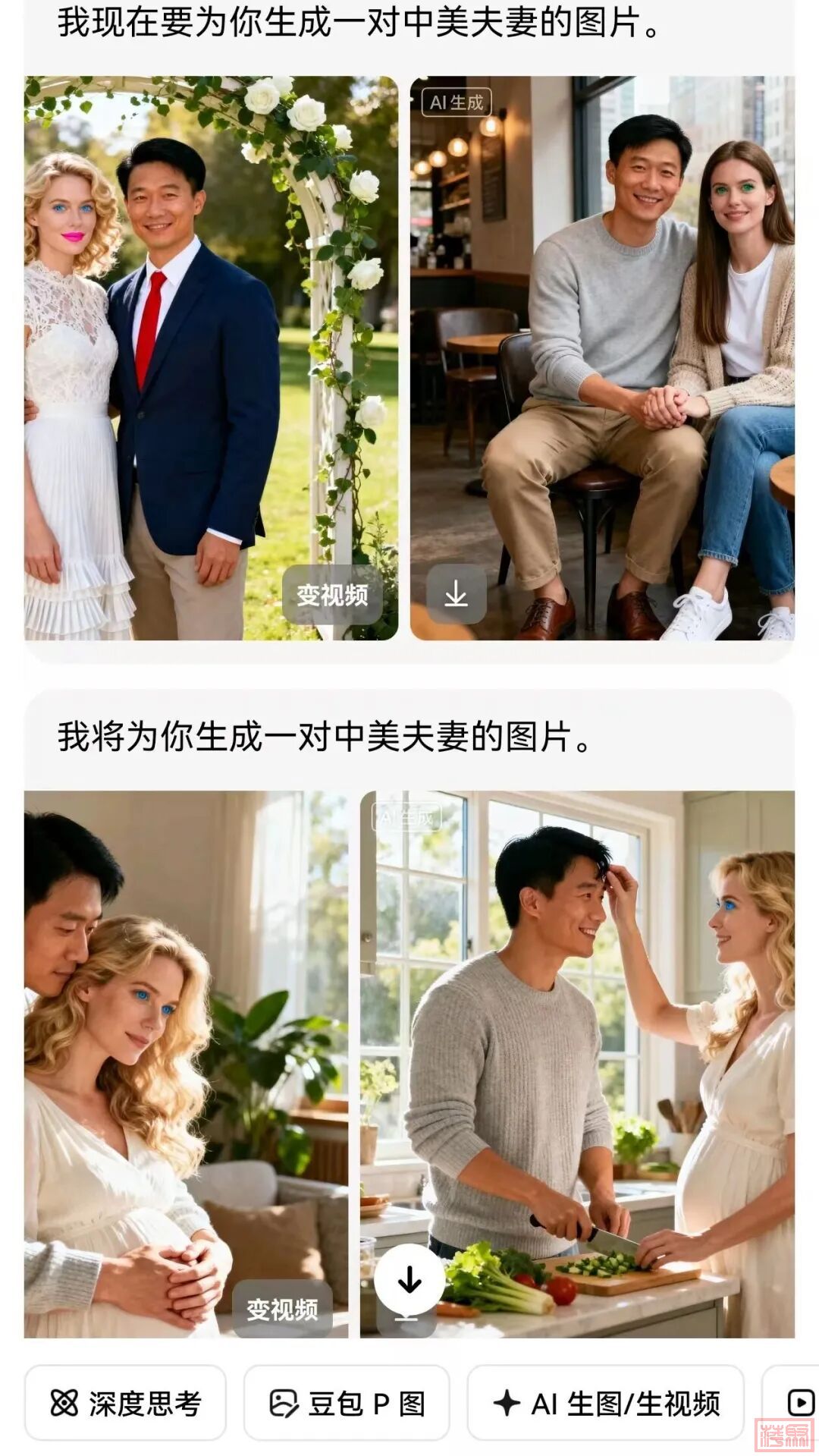Tap the partly hidden video chip at the toolbar's end
Viewport: 819px width, 1456px height.
coord(796,1403)
